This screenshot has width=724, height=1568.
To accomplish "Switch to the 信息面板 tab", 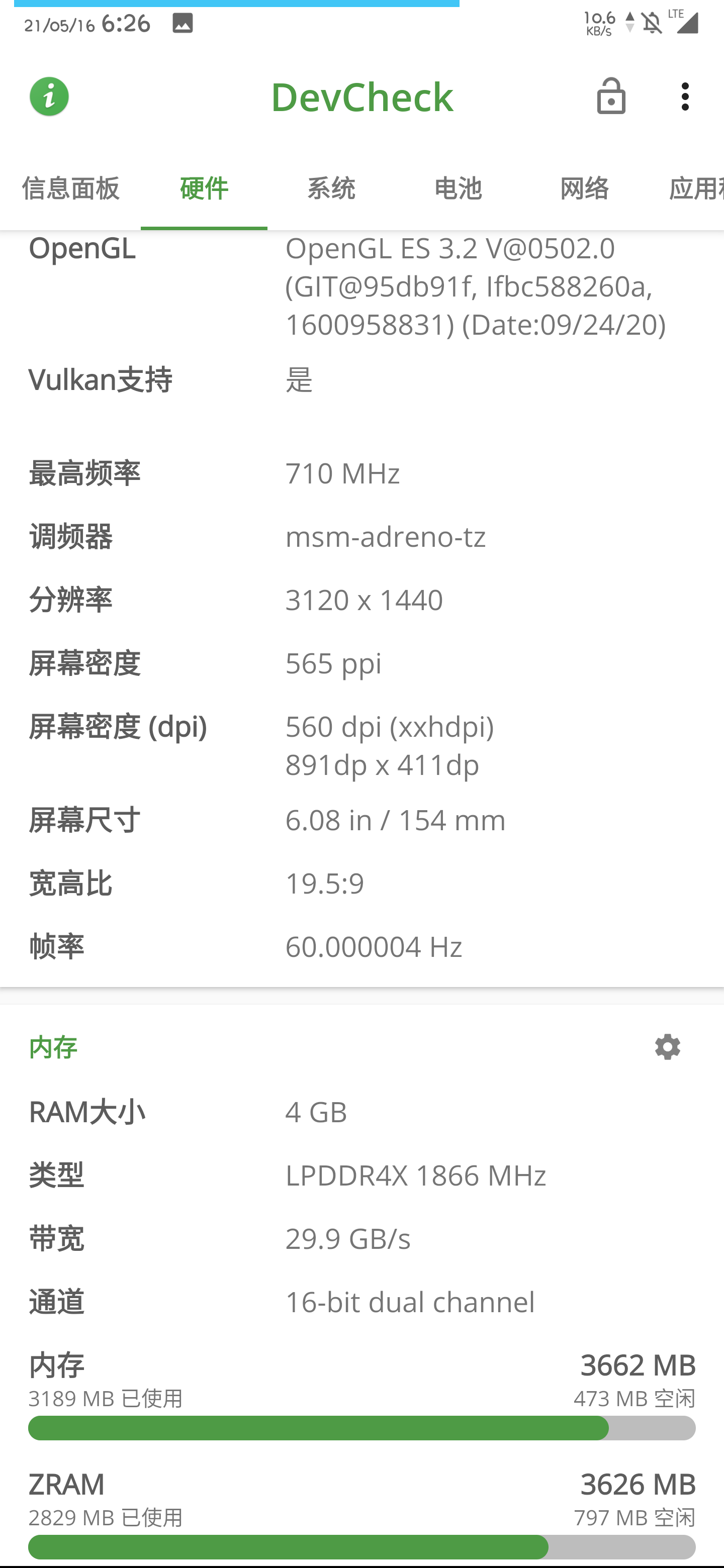I will [70, 188].
